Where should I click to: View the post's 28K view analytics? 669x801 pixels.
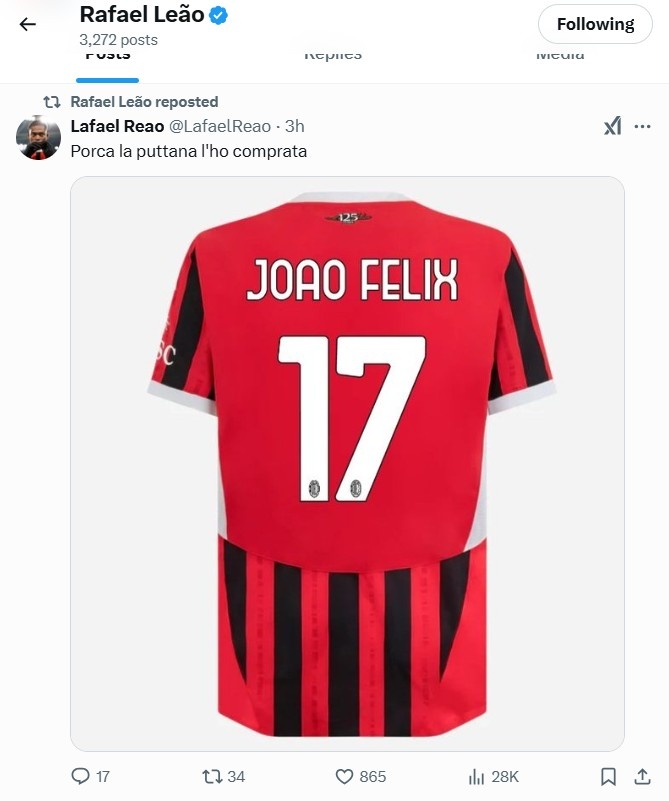click(x=476, y=776)
